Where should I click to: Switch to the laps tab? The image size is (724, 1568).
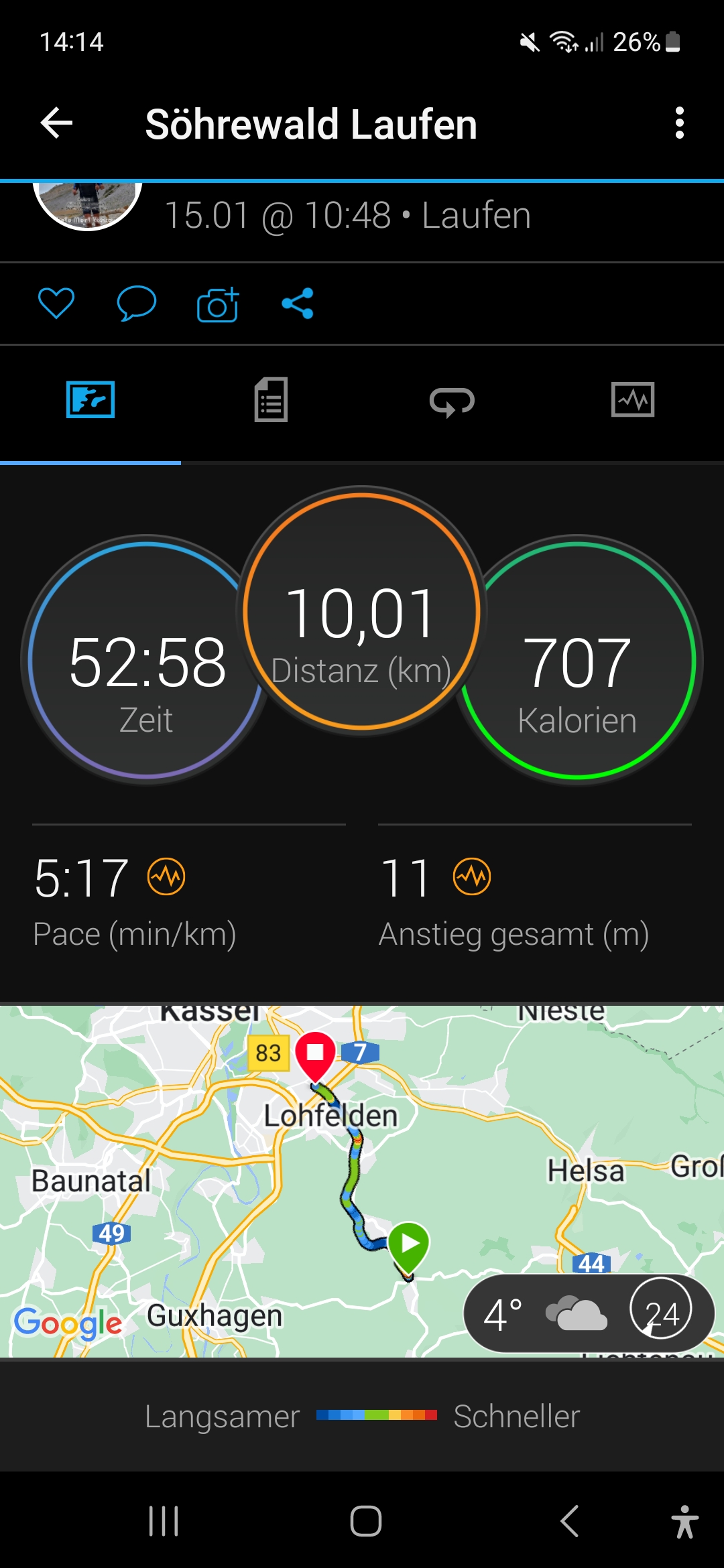452,401
